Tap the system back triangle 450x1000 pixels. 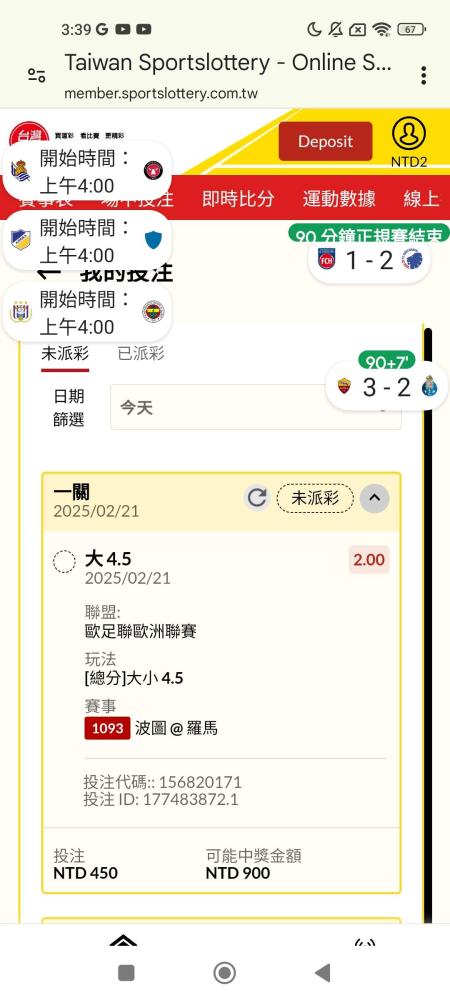(323, 973)
